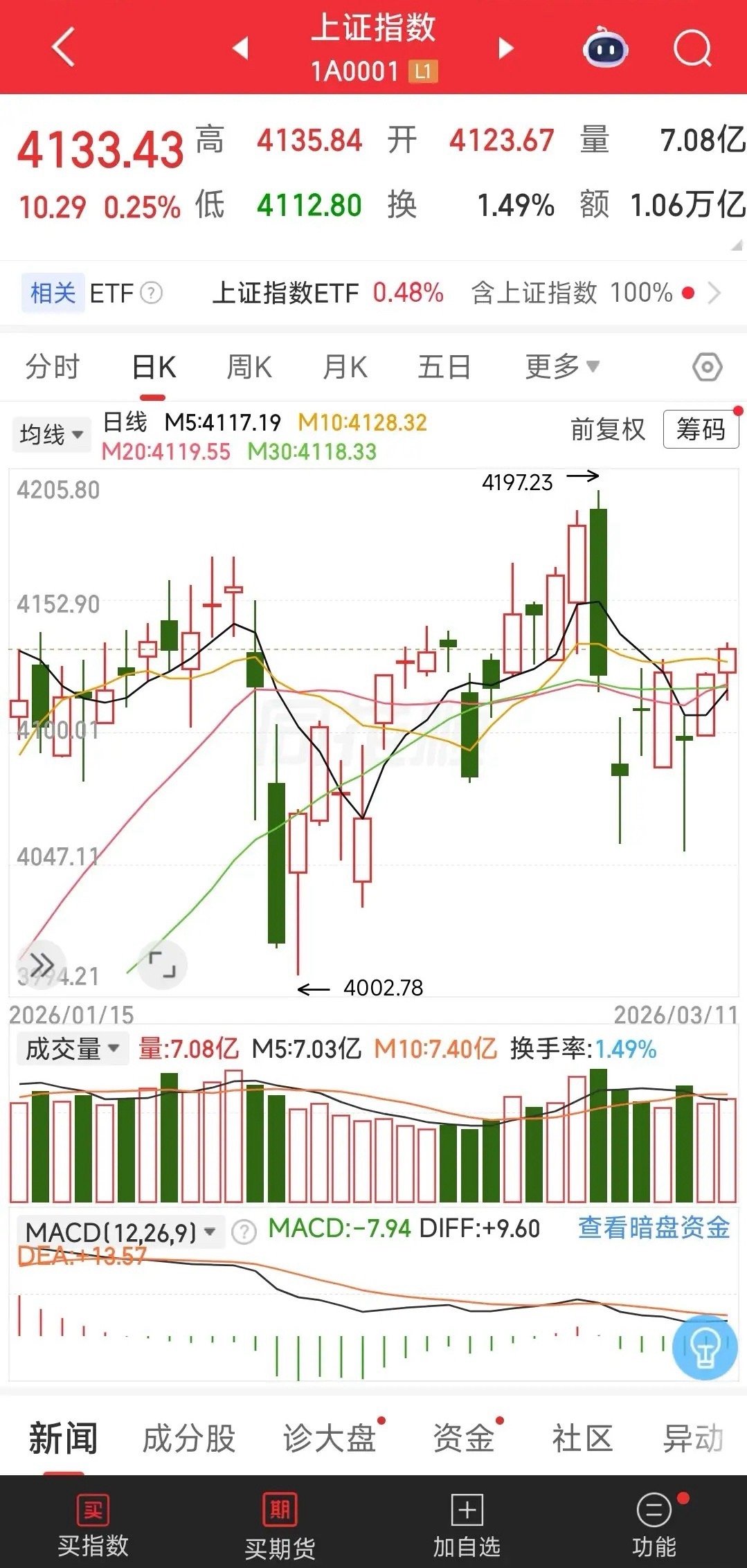
Task: Launch the AI assistant robot icon
Action: (604, 48)
